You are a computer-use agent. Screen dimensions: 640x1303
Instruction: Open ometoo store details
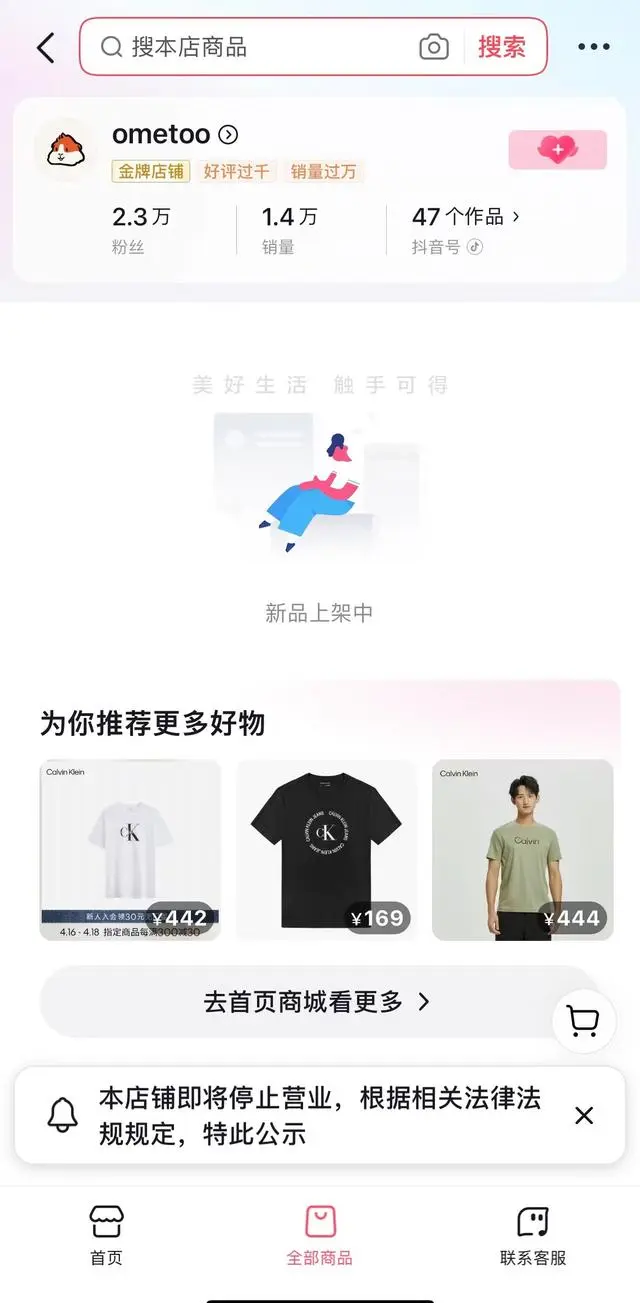coord(175,134)
